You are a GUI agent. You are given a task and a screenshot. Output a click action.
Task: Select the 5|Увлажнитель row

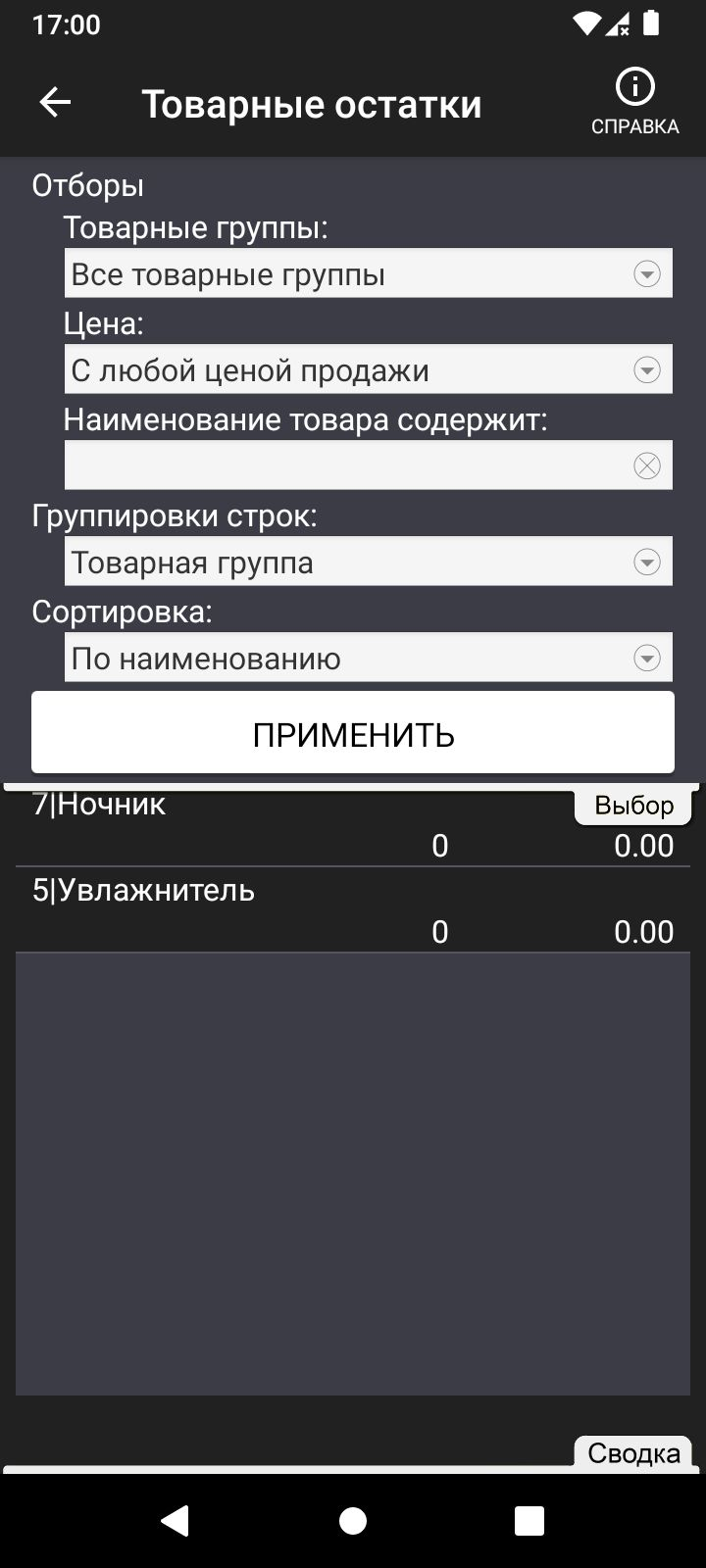[x=353, y=910]
